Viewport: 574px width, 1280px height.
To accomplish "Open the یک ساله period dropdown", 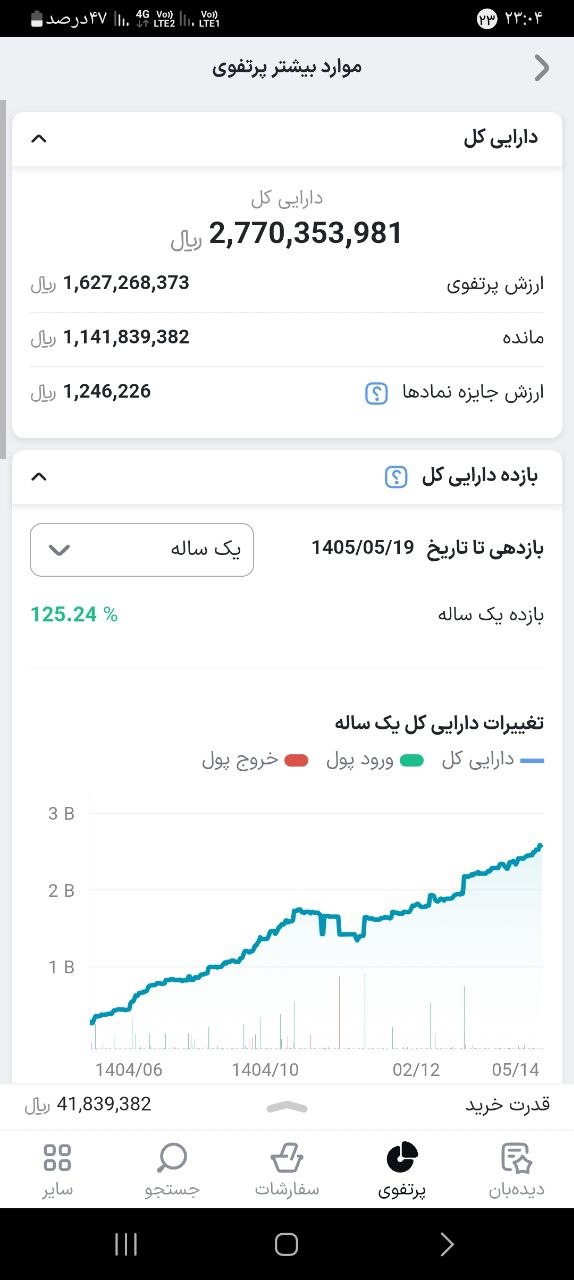I will tap(142, 550).
